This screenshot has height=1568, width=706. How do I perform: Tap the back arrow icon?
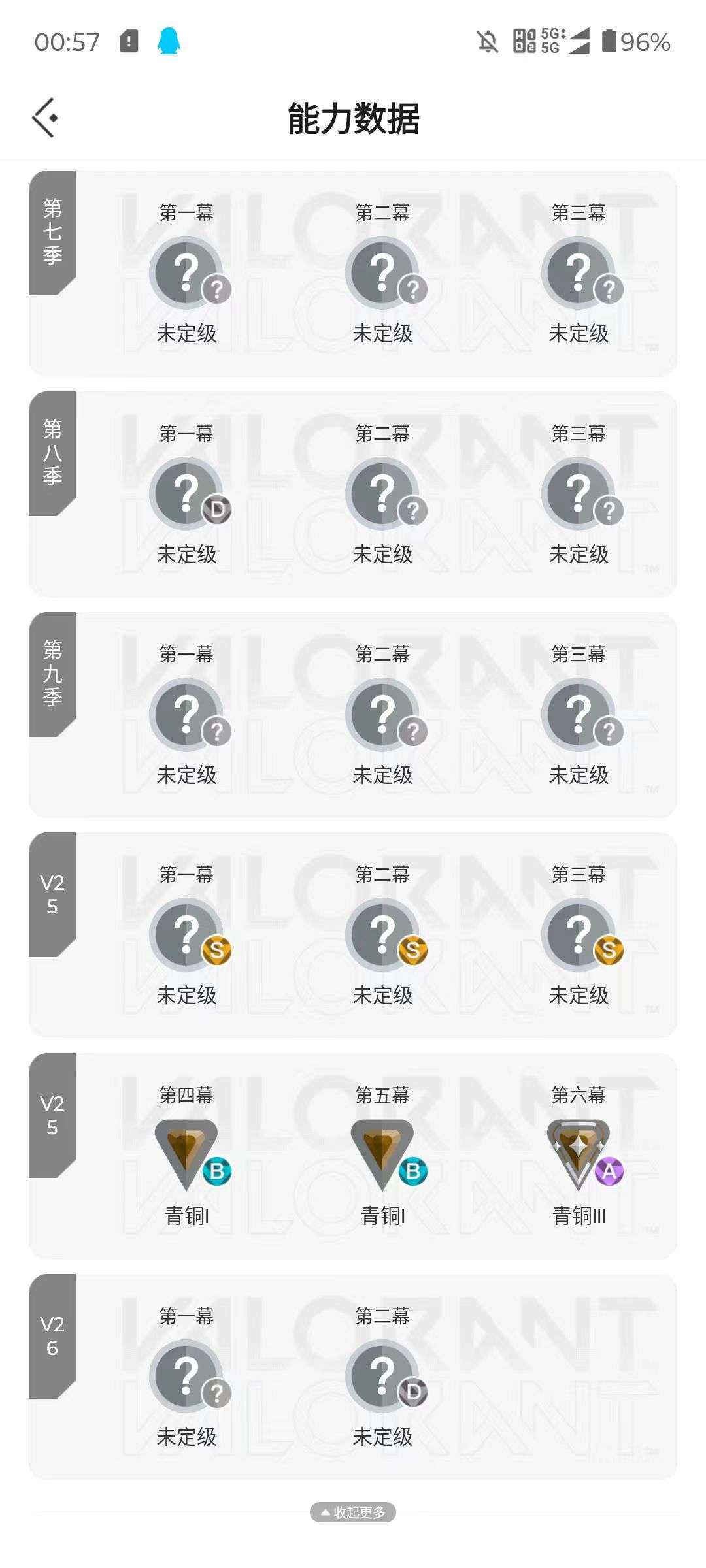coord(44,116)
